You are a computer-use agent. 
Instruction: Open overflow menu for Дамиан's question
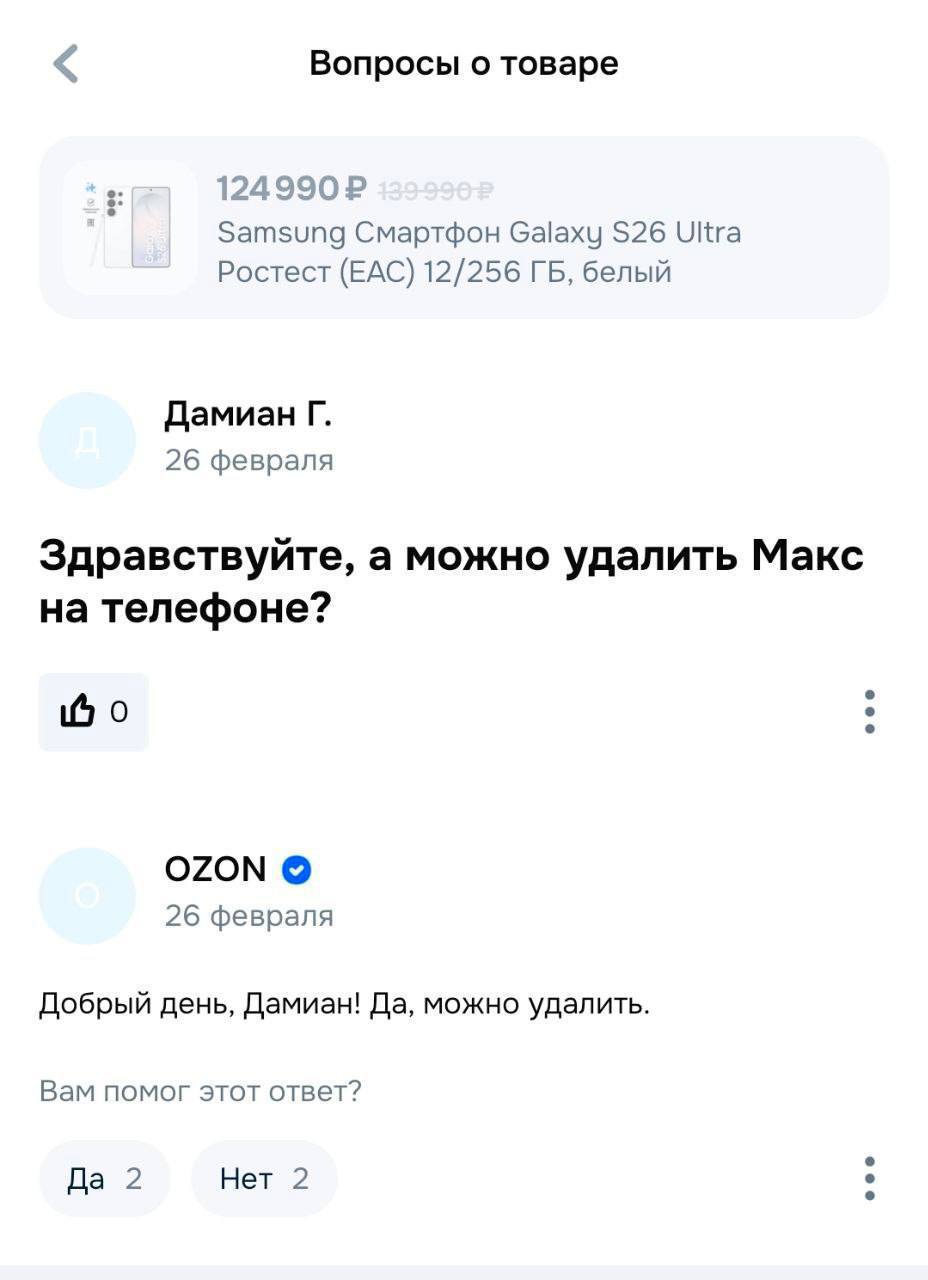[x=870, y=712]
